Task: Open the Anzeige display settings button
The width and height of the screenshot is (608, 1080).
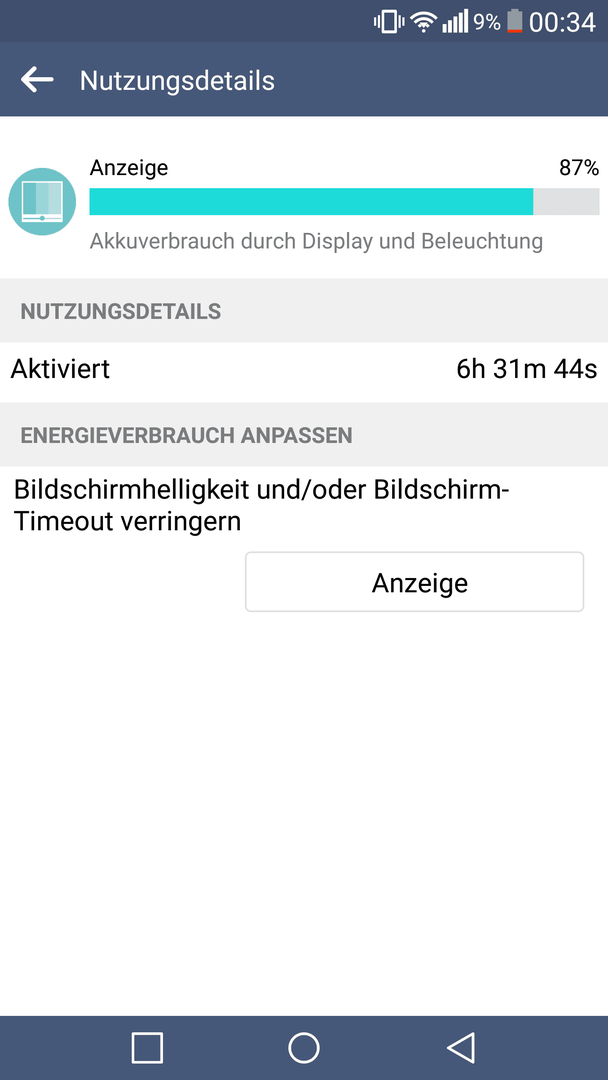Action: point(415,582)
